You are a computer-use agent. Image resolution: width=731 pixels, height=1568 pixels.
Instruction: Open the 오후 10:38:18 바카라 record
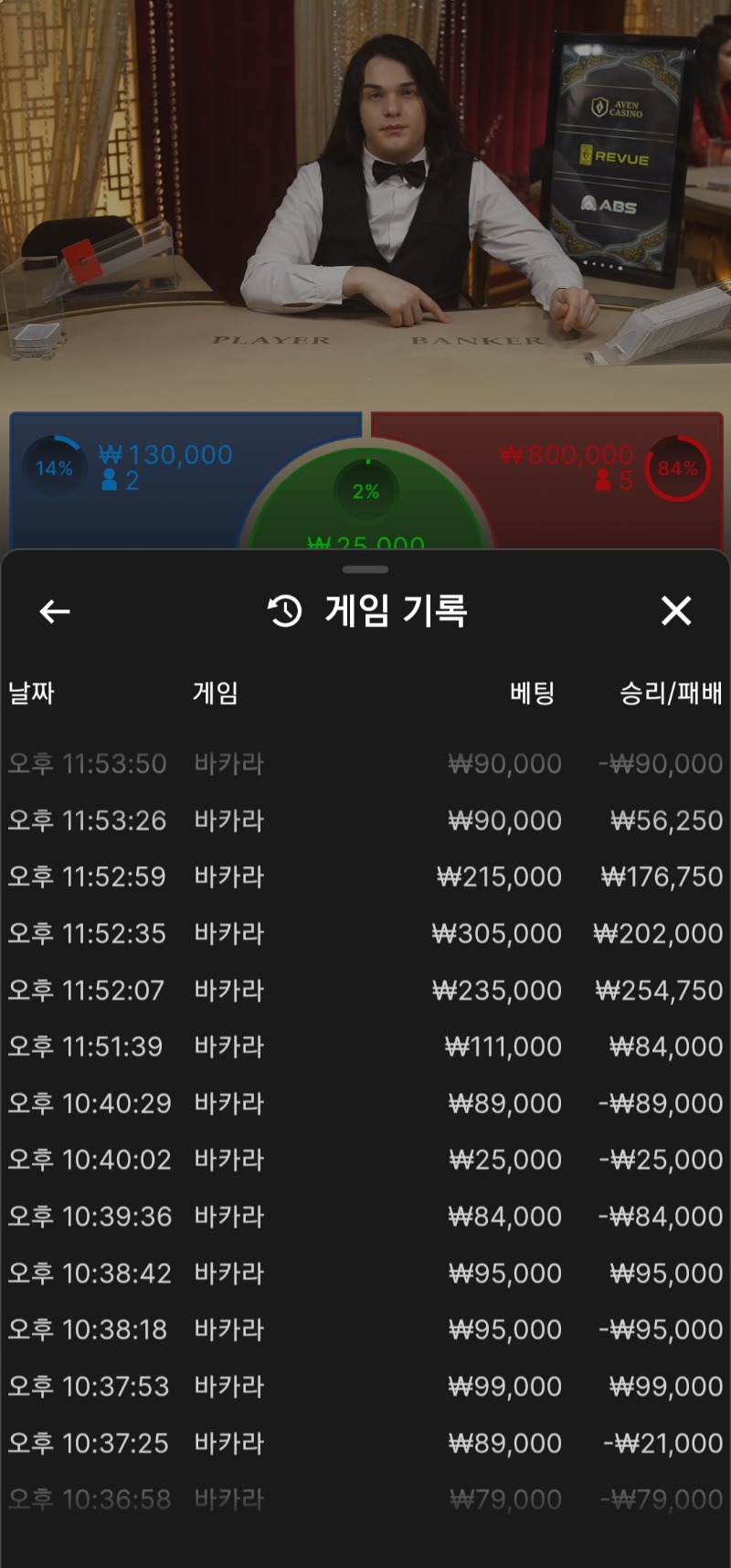(x=365, y=1330)
